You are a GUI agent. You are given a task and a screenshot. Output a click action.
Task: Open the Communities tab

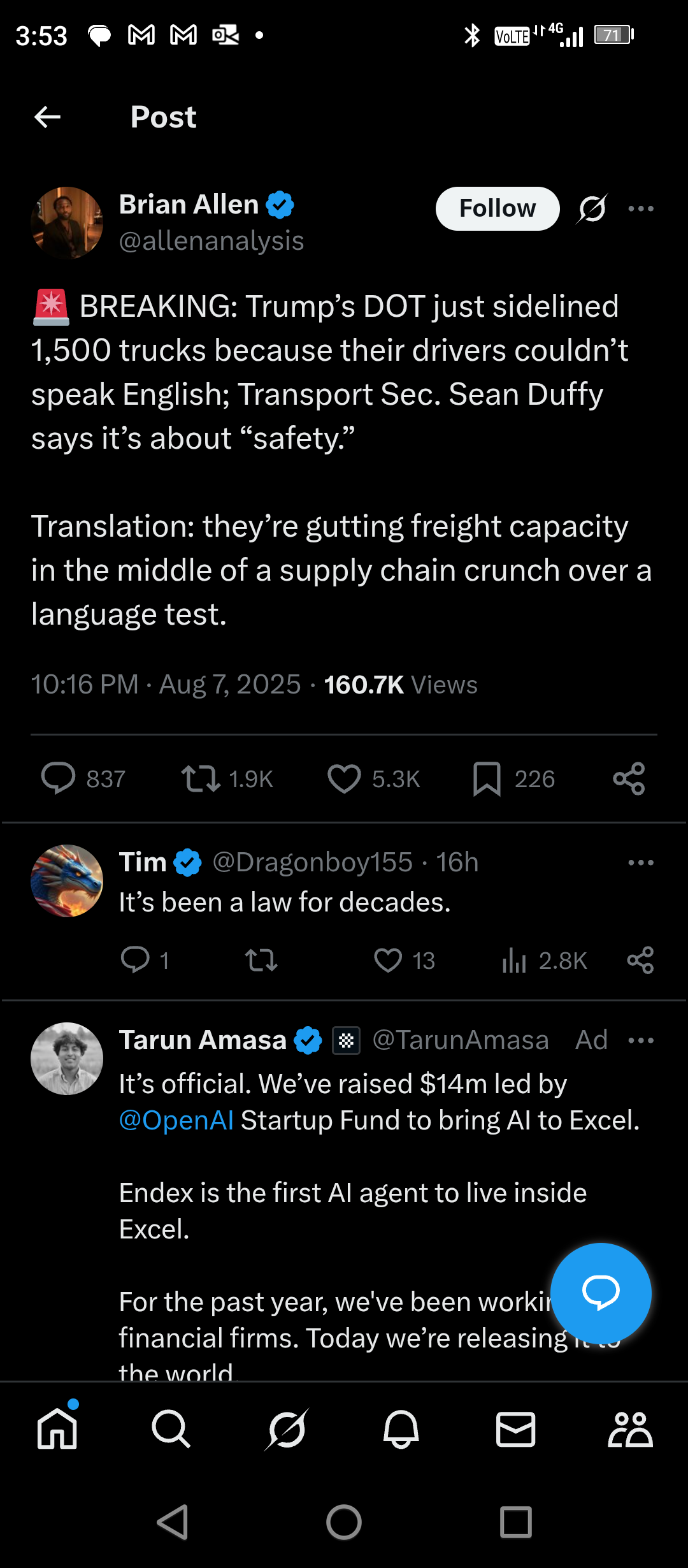[630, 1428]
